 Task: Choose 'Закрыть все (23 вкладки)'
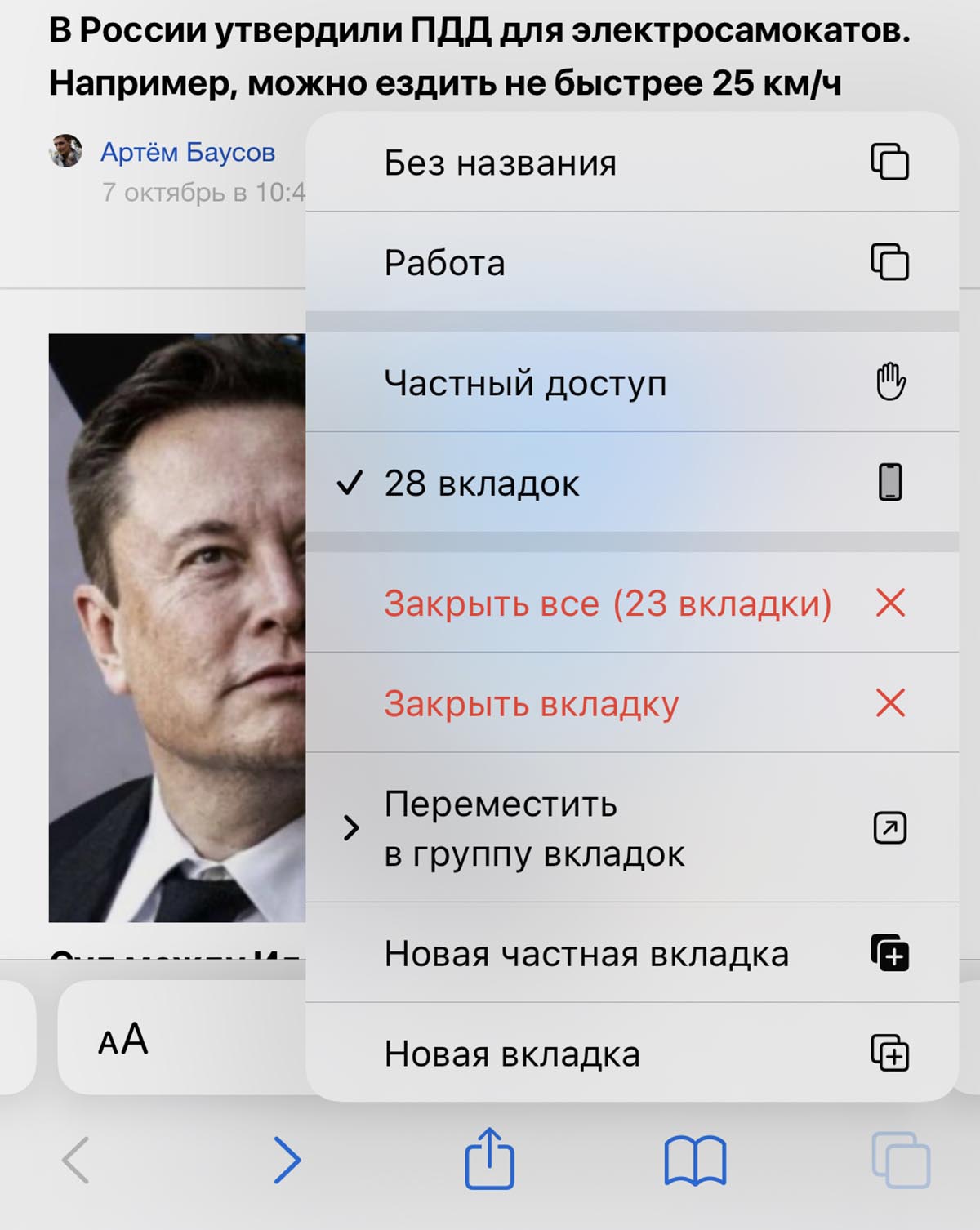pyautogui.click(x=630, y=604)
